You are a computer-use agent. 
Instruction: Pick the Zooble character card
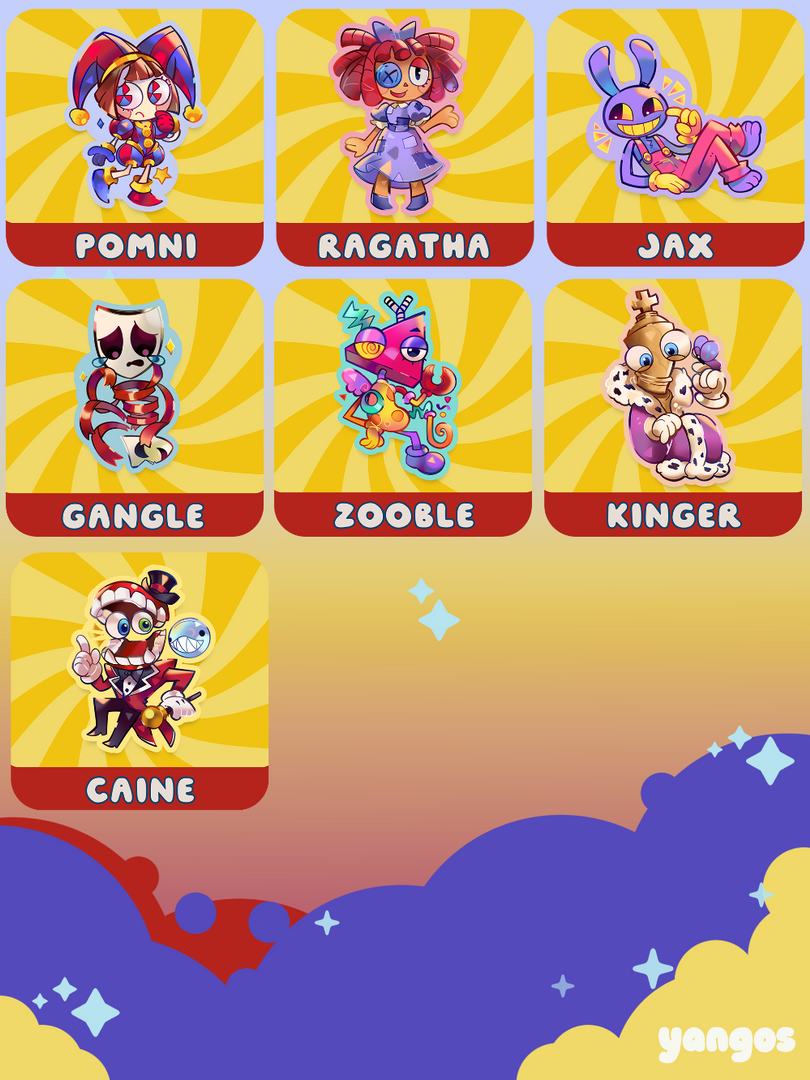point(403,408)
